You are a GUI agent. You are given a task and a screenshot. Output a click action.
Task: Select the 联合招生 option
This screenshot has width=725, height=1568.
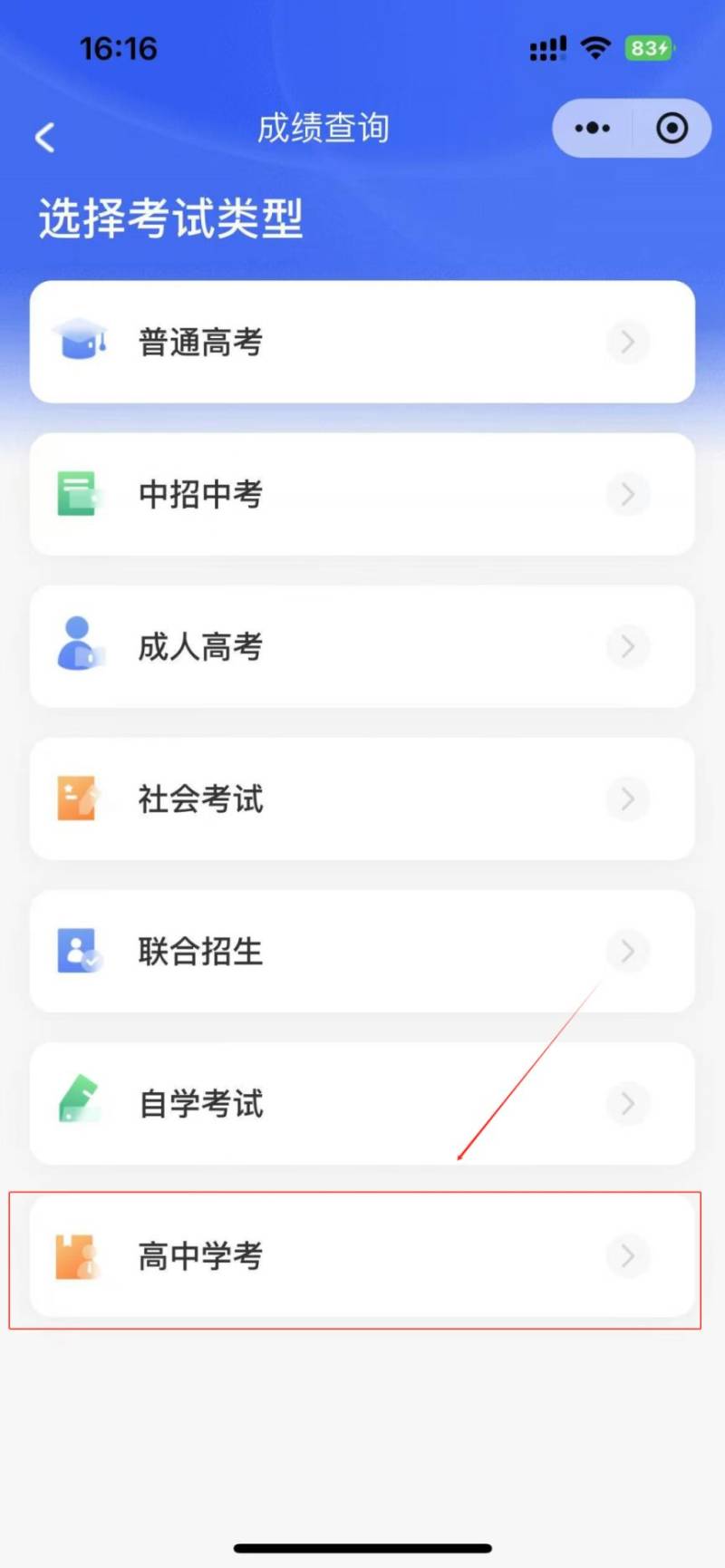tap(362, 951)
